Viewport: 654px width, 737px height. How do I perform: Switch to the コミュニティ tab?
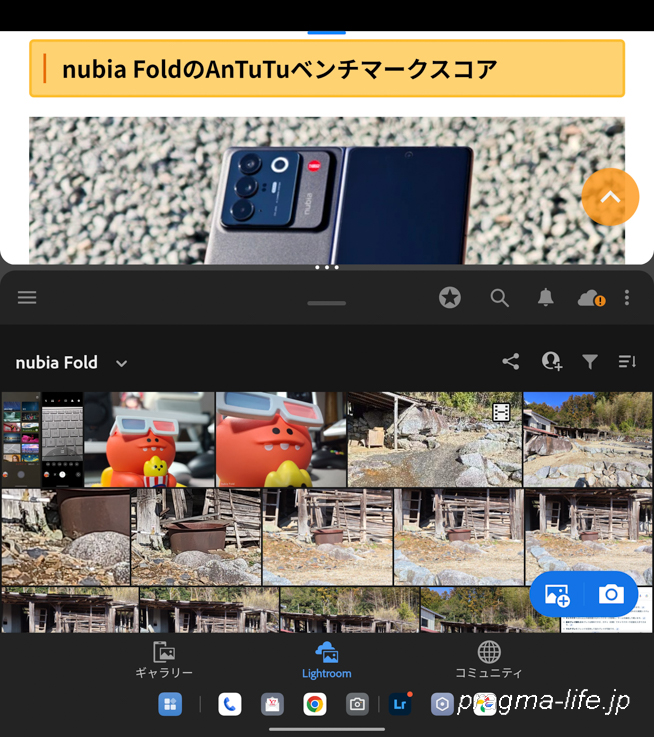[x=488, y=660]
